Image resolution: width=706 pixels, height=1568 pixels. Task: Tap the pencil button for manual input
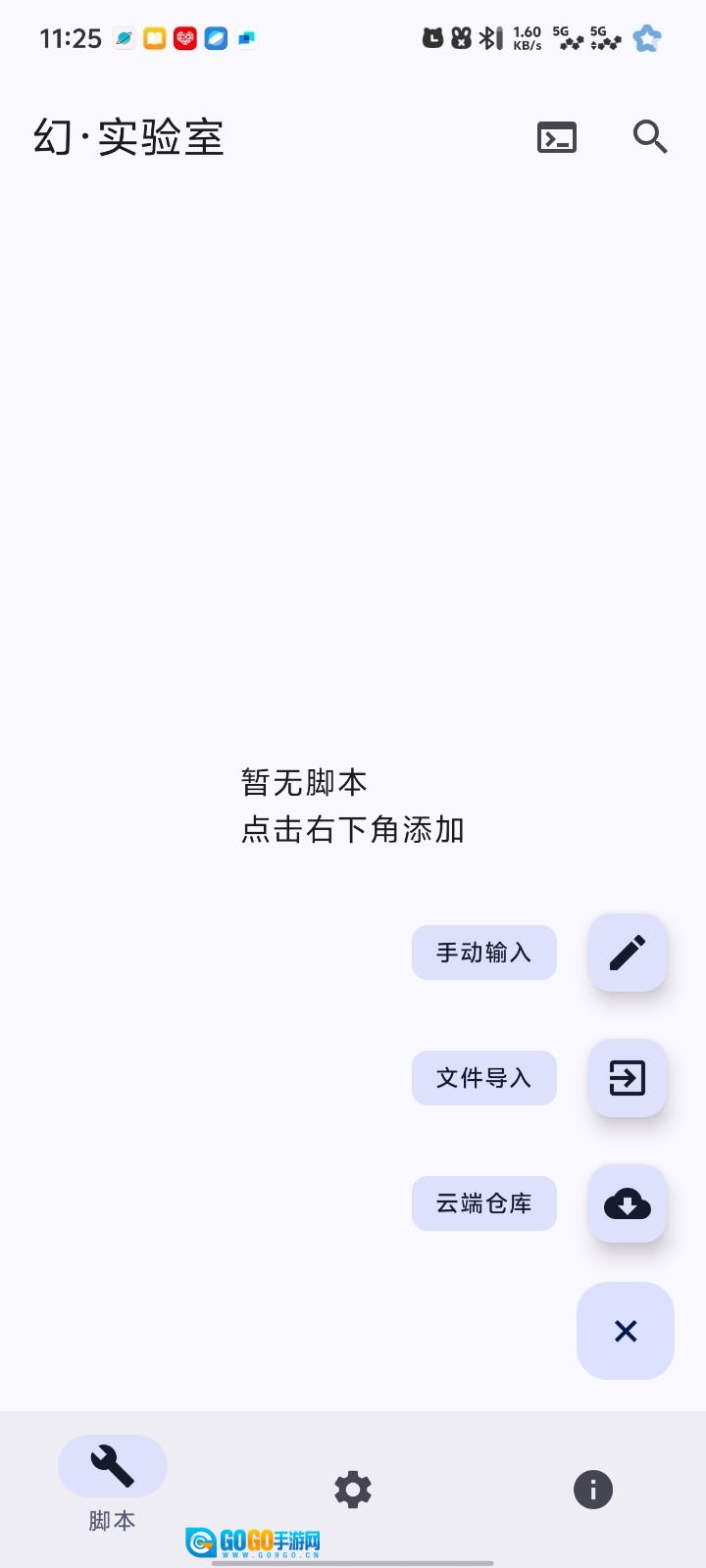[x=628, y=953]
